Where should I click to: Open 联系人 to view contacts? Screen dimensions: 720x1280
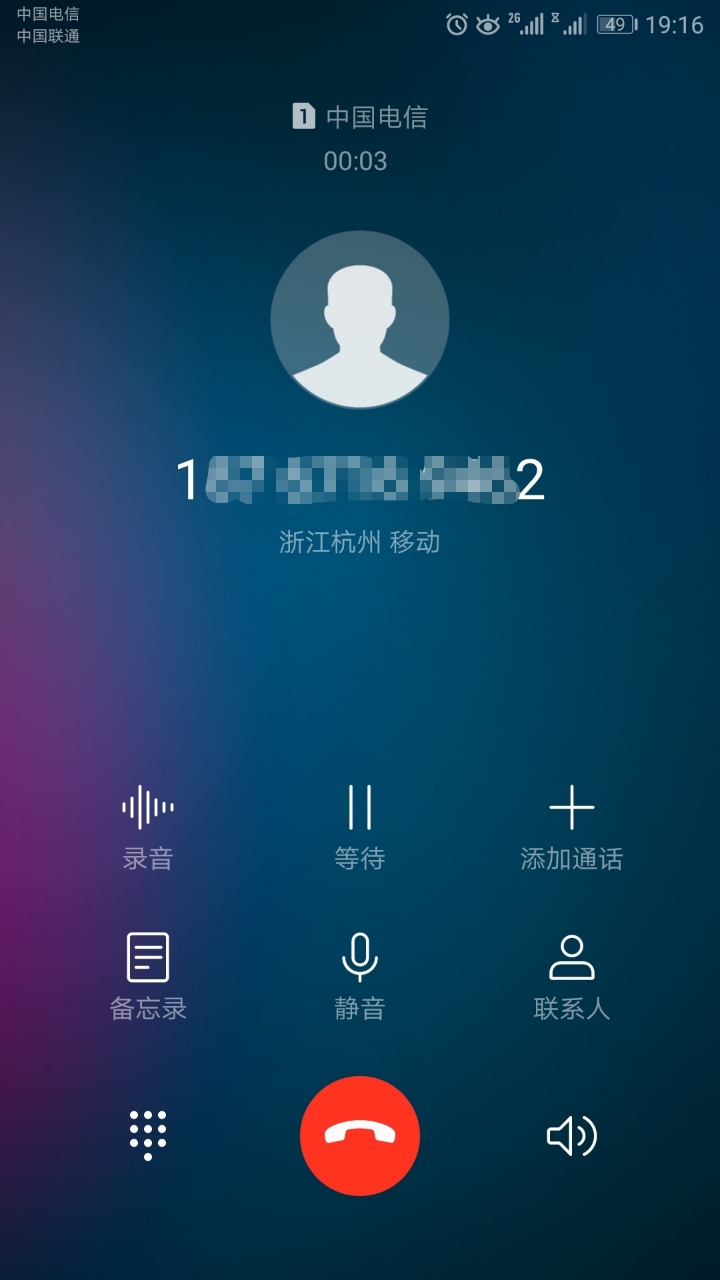click(572, 970)
